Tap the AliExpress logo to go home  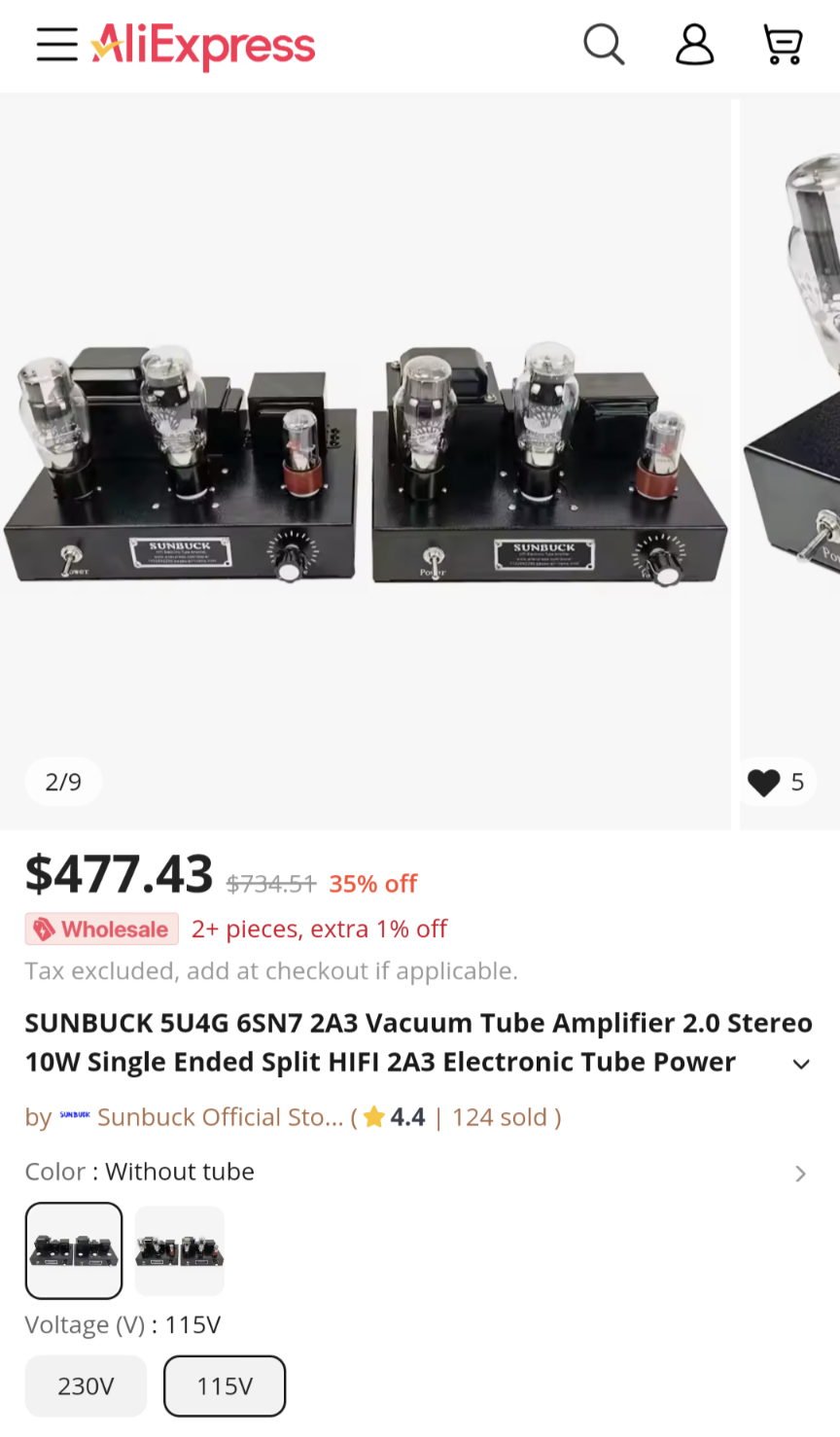[203, 45]
